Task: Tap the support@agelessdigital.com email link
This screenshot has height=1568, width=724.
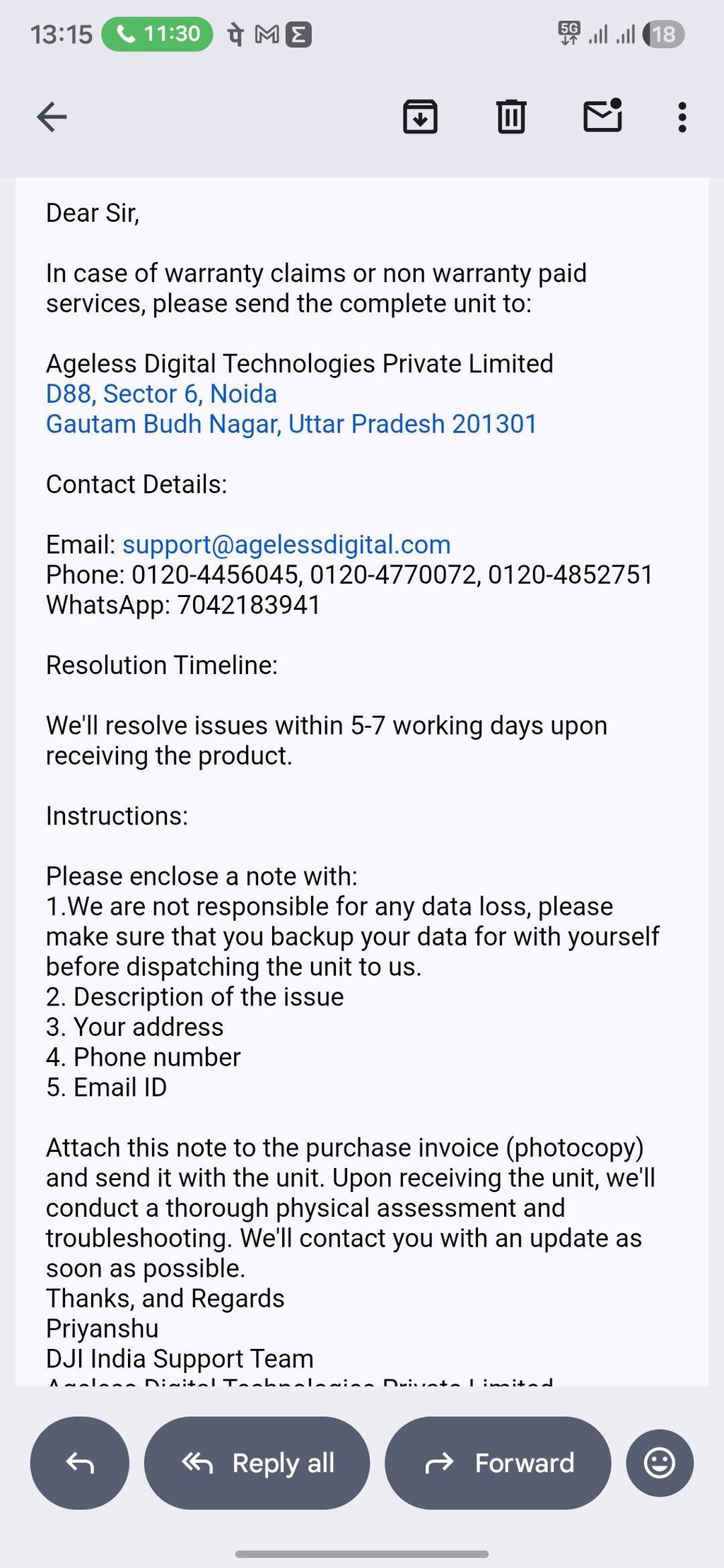Action: (286, 545)
